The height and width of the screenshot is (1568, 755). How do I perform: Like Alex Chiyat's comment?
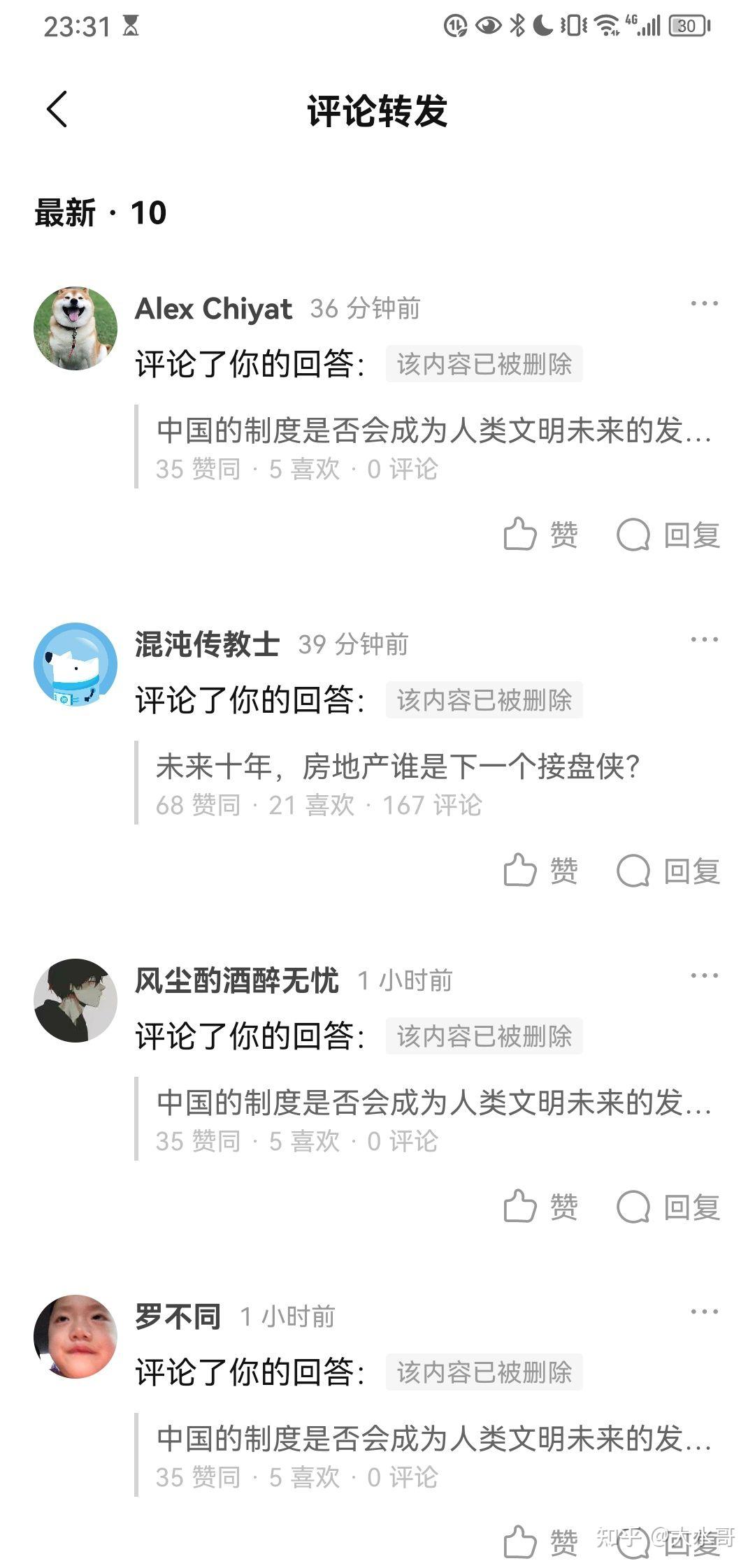click(x=540, y=535)
